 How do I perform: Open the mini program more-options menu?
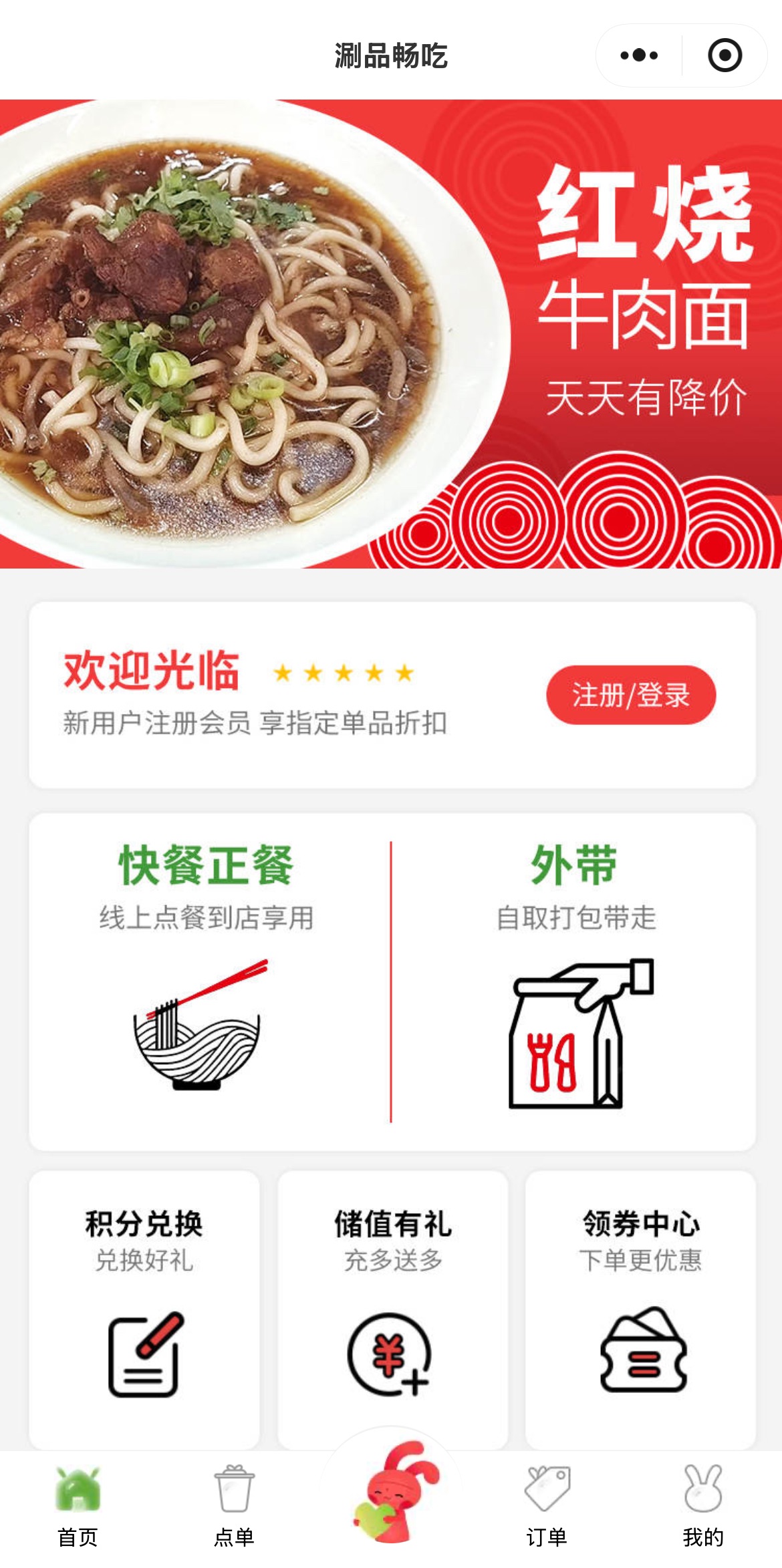tap(638, 55)
